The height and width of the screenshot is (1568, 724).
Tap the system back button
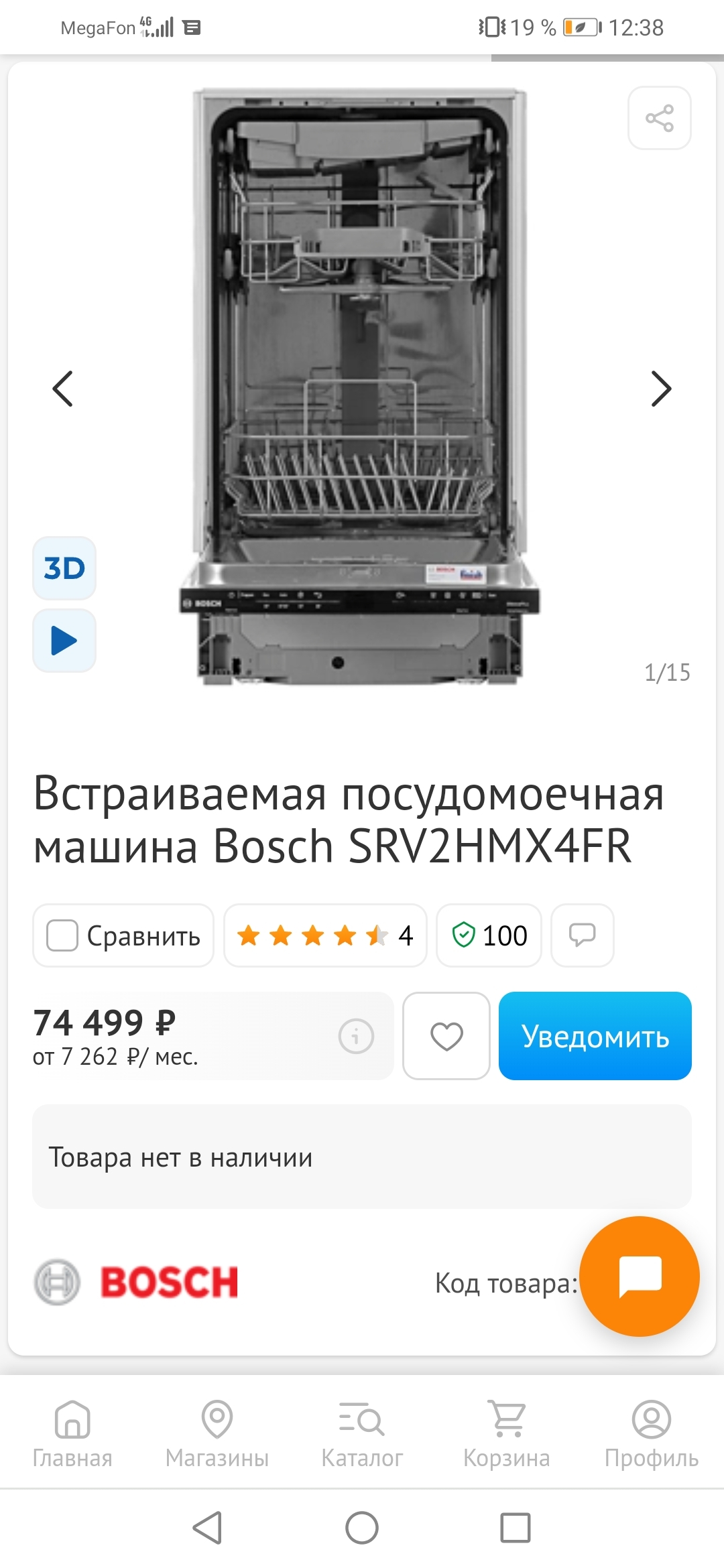coord(208,1528)
